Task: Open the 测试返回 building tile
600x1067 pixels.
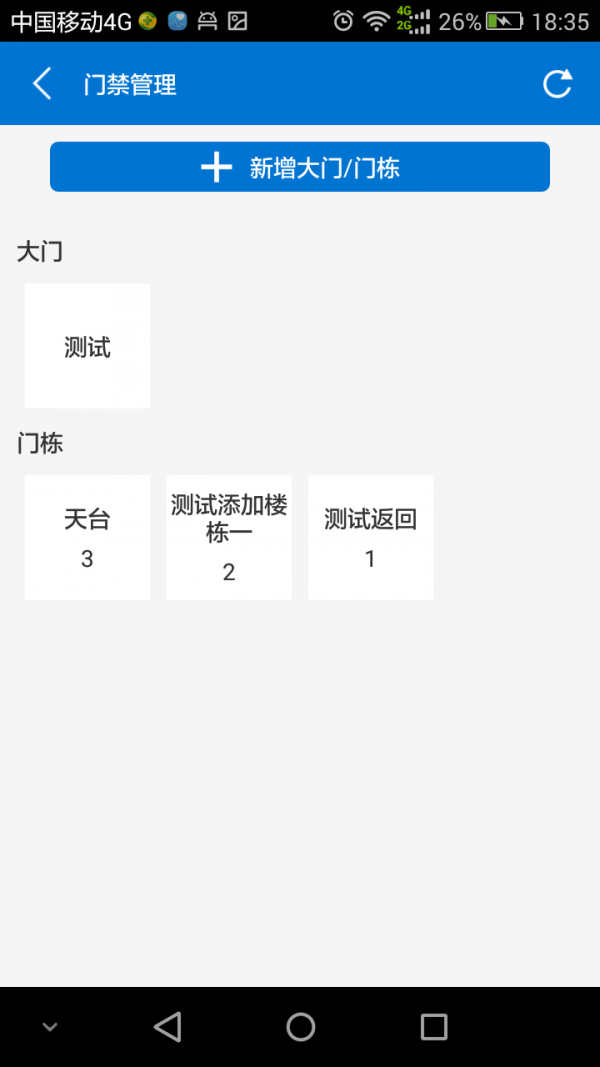Action: click(x=370, y=538)
